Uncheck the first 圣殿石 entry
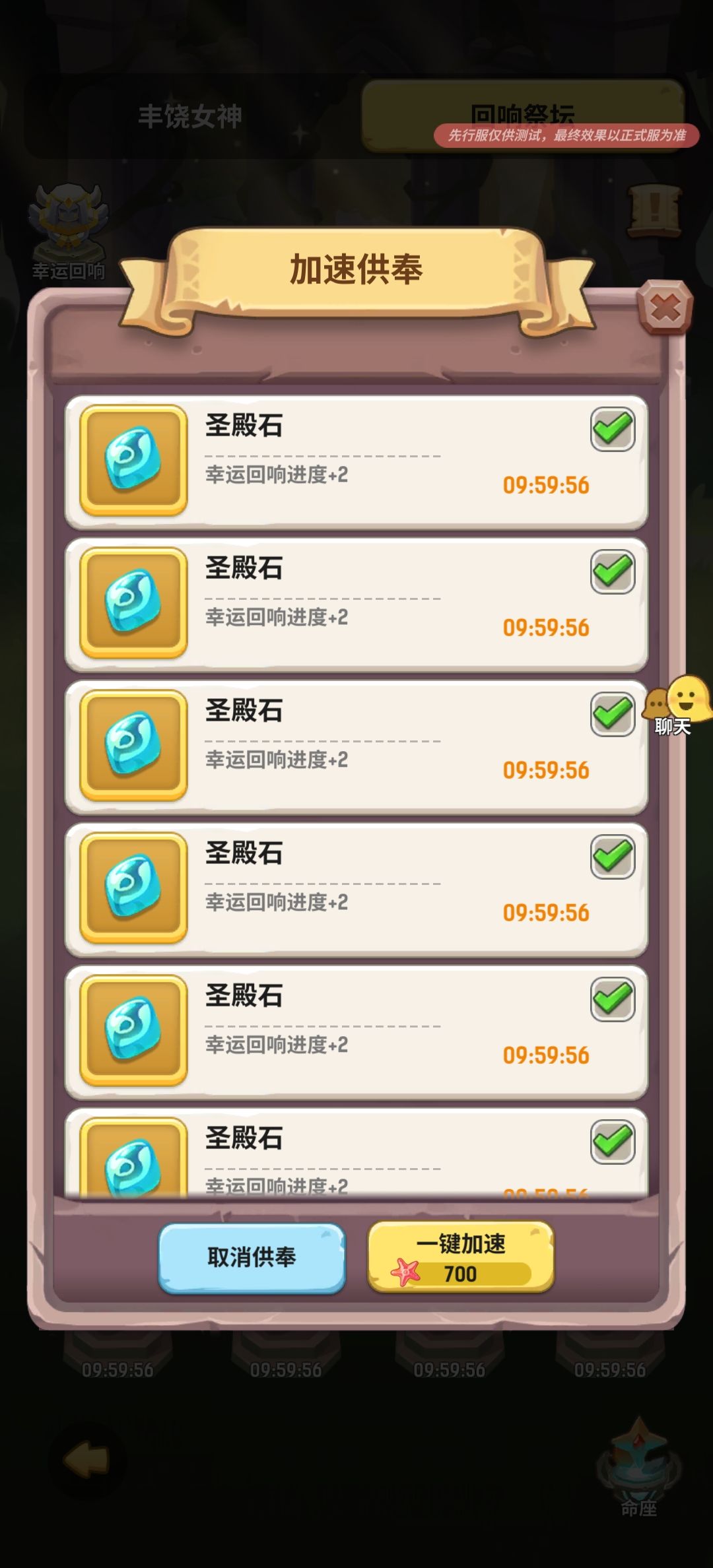The height and width of the screenshot is (1568, 713). 613,429
